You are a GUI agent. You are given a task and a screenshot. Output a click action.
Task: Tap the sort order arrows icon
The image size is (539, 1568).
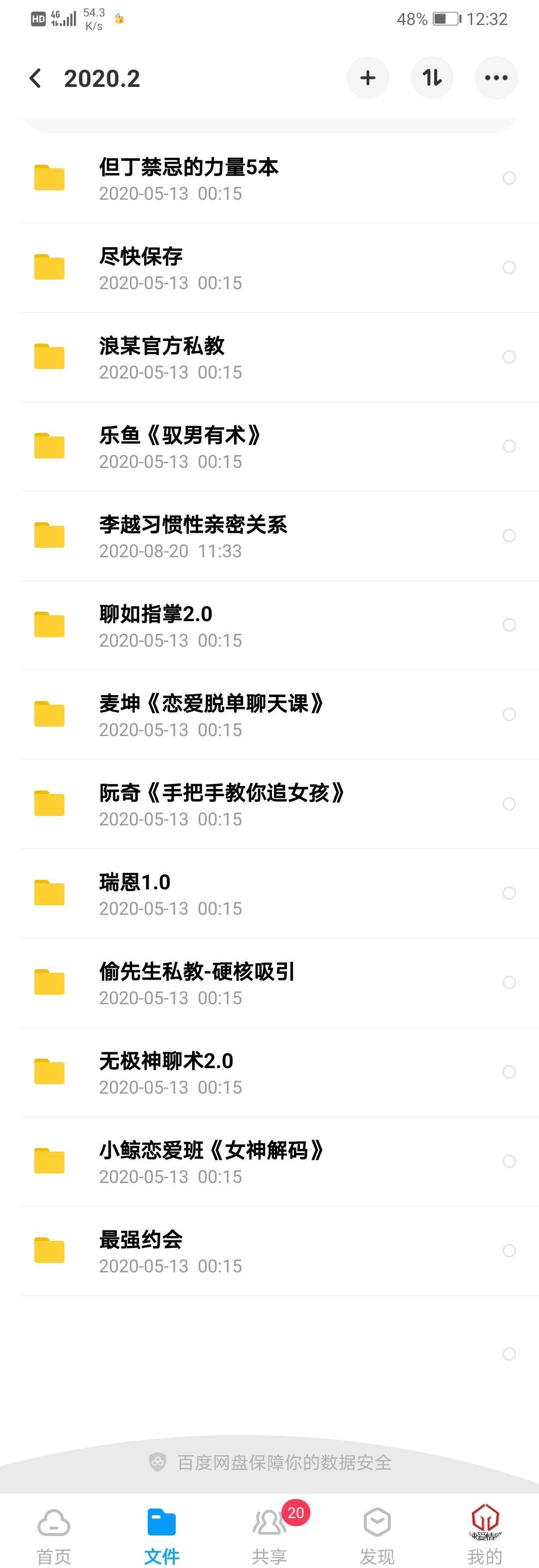coord(432,78)
